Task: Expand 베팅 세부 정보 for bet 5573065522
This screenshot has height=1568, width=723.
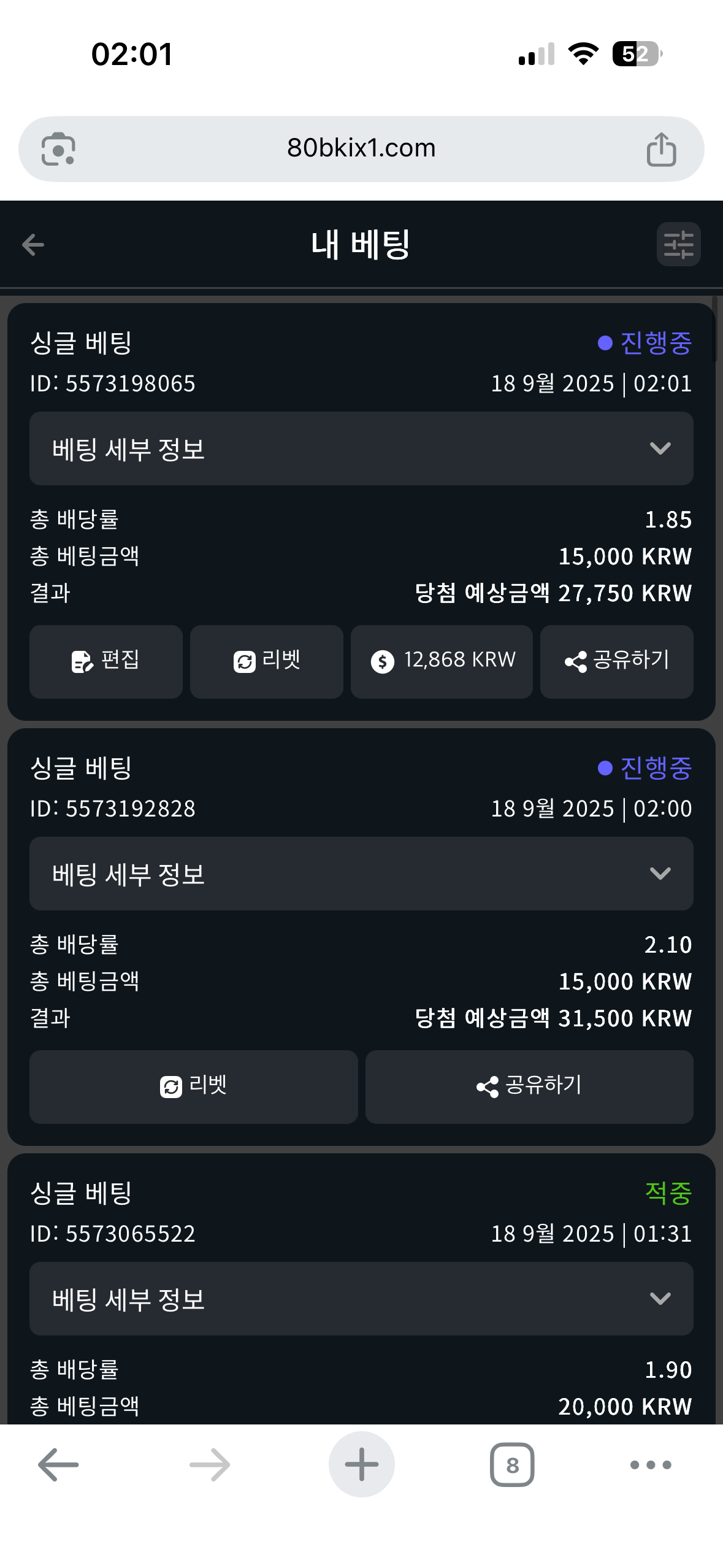Action: [x=361, y=1299]
